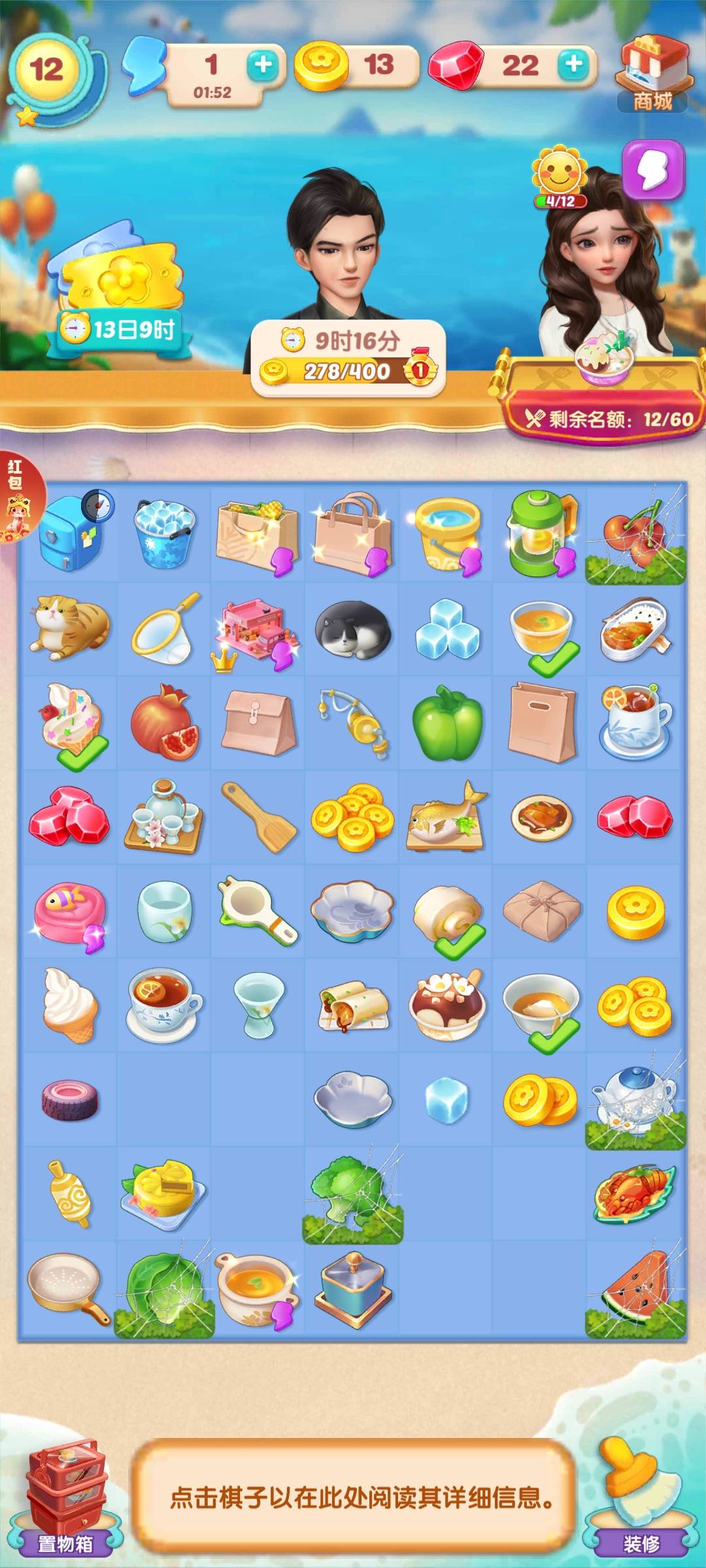Add more energy with the plus button

tap(262, 64)
